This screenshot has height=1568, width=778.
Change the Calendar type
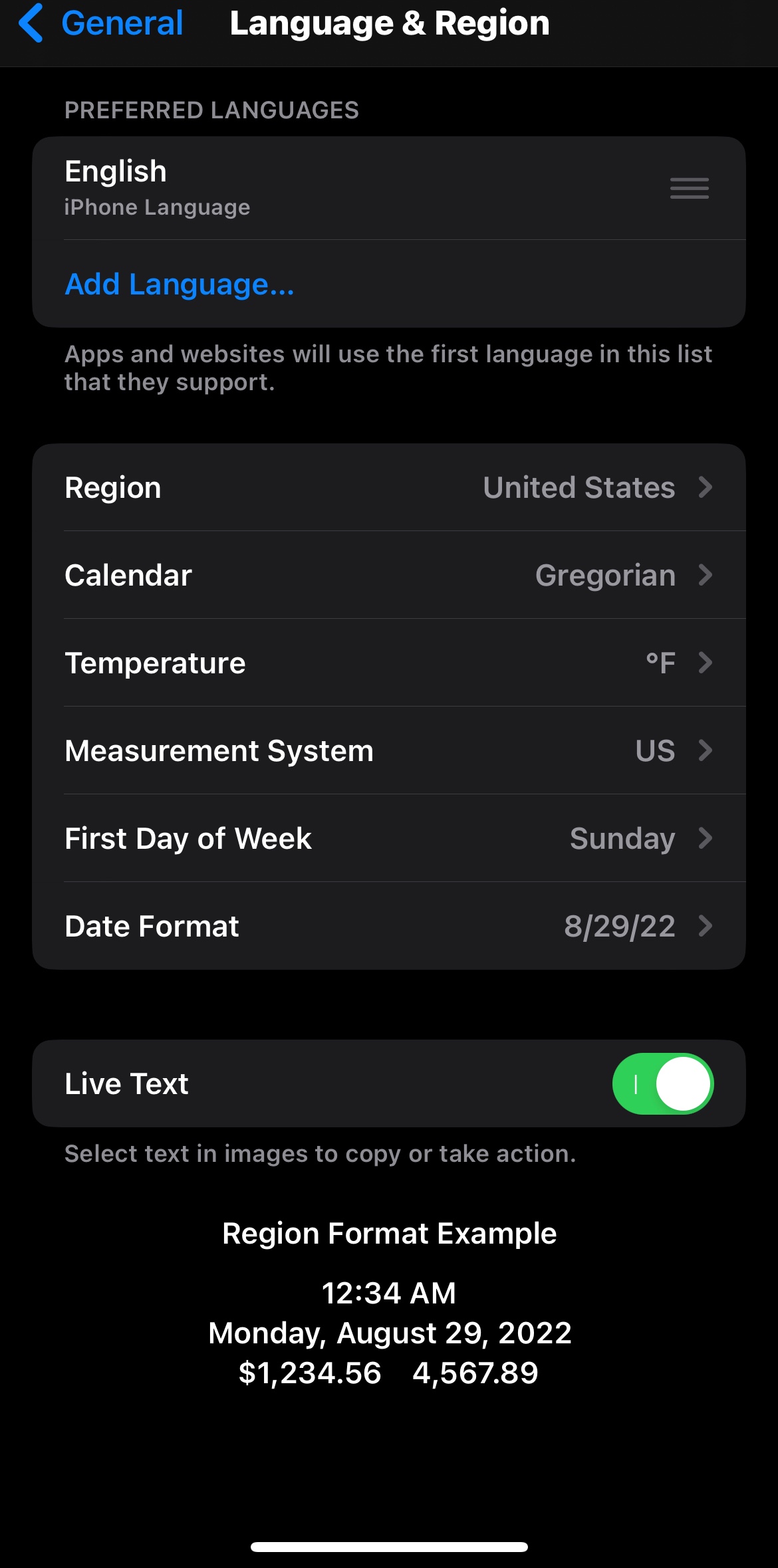(x=388, y=576)
